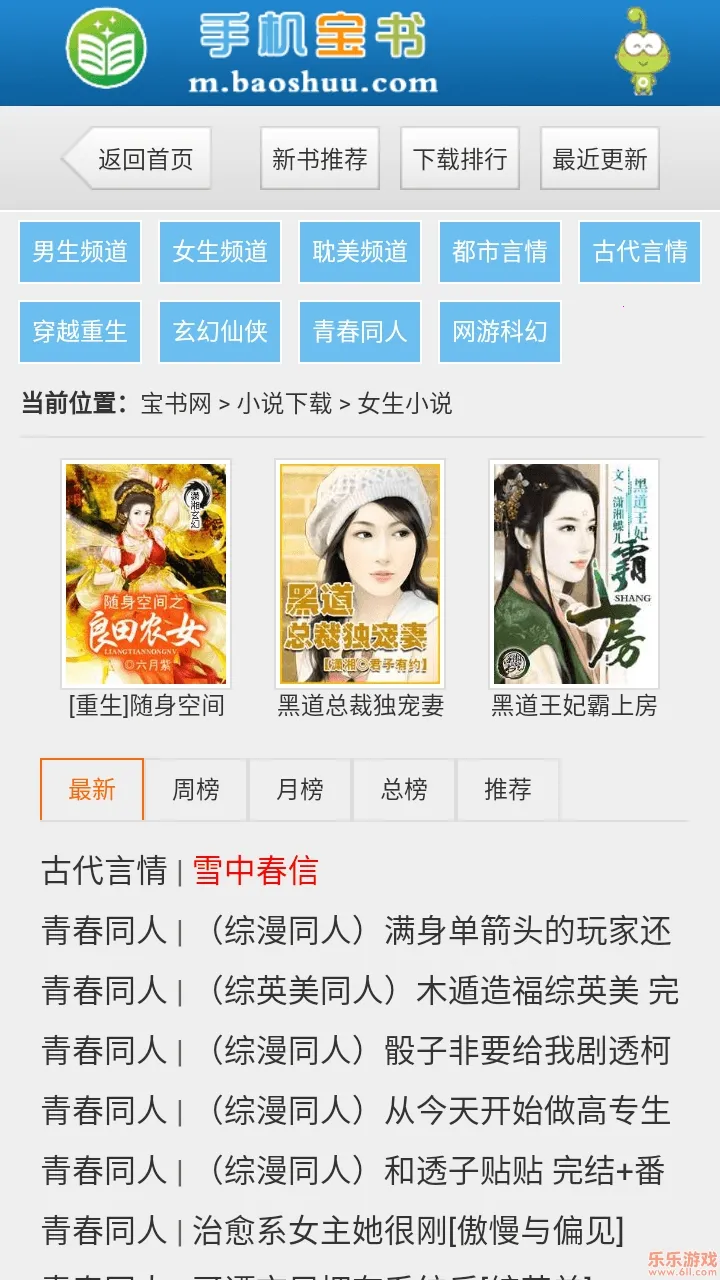This screenshot has height=1280, width=720.
Task: Switch to 周榜 tab
Action: point(196,789)
